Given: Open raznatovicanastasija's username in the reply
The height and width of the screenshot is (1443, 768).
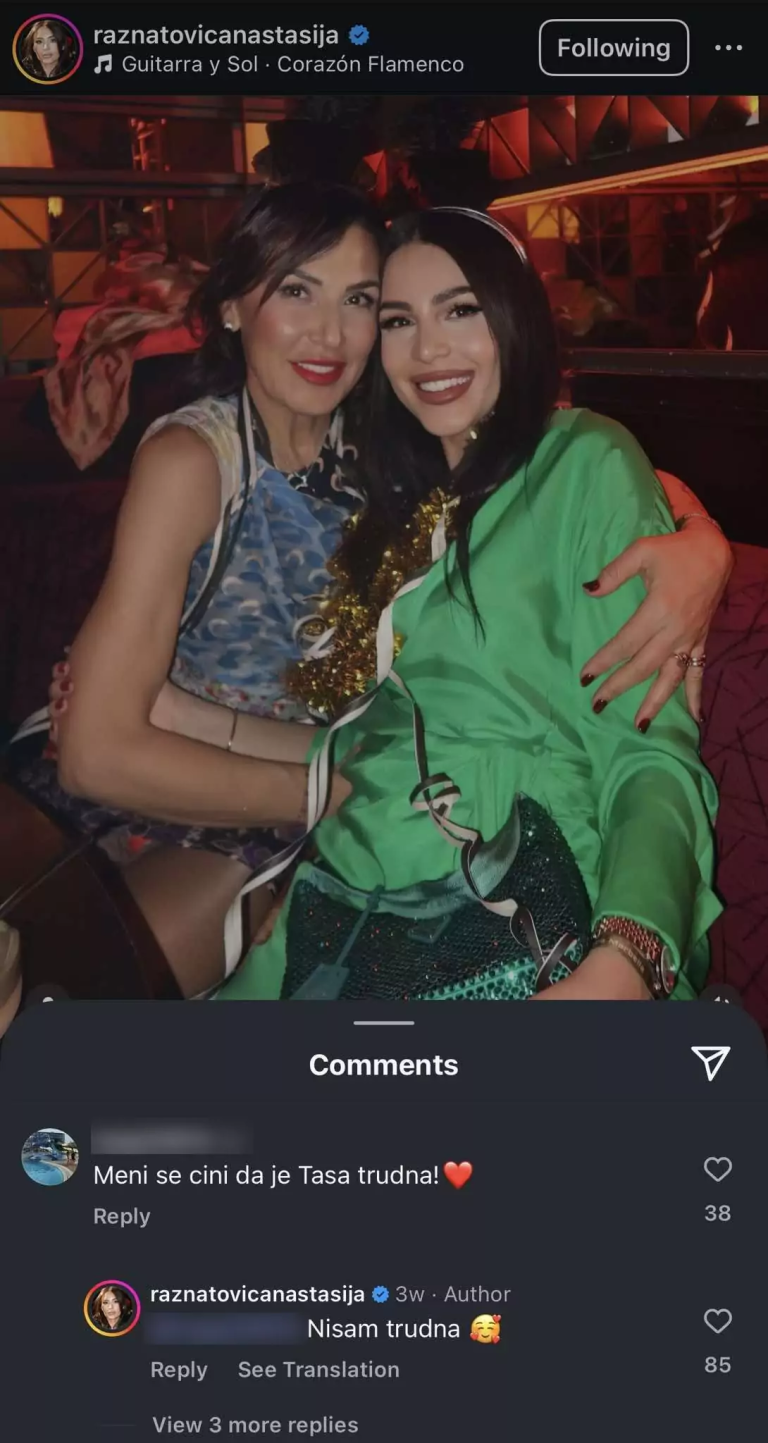Looking at the screenshot, I should click(257, 1294).
